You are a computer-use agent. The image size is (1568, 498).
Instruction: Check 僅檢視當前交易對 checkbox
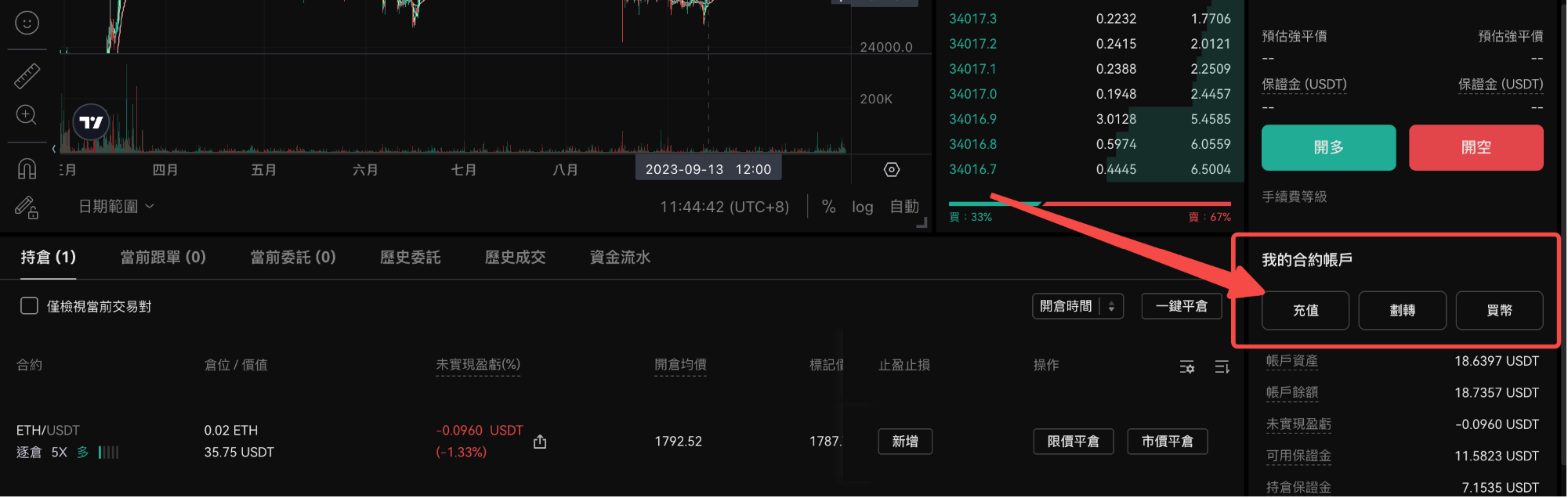coord(29,306)
